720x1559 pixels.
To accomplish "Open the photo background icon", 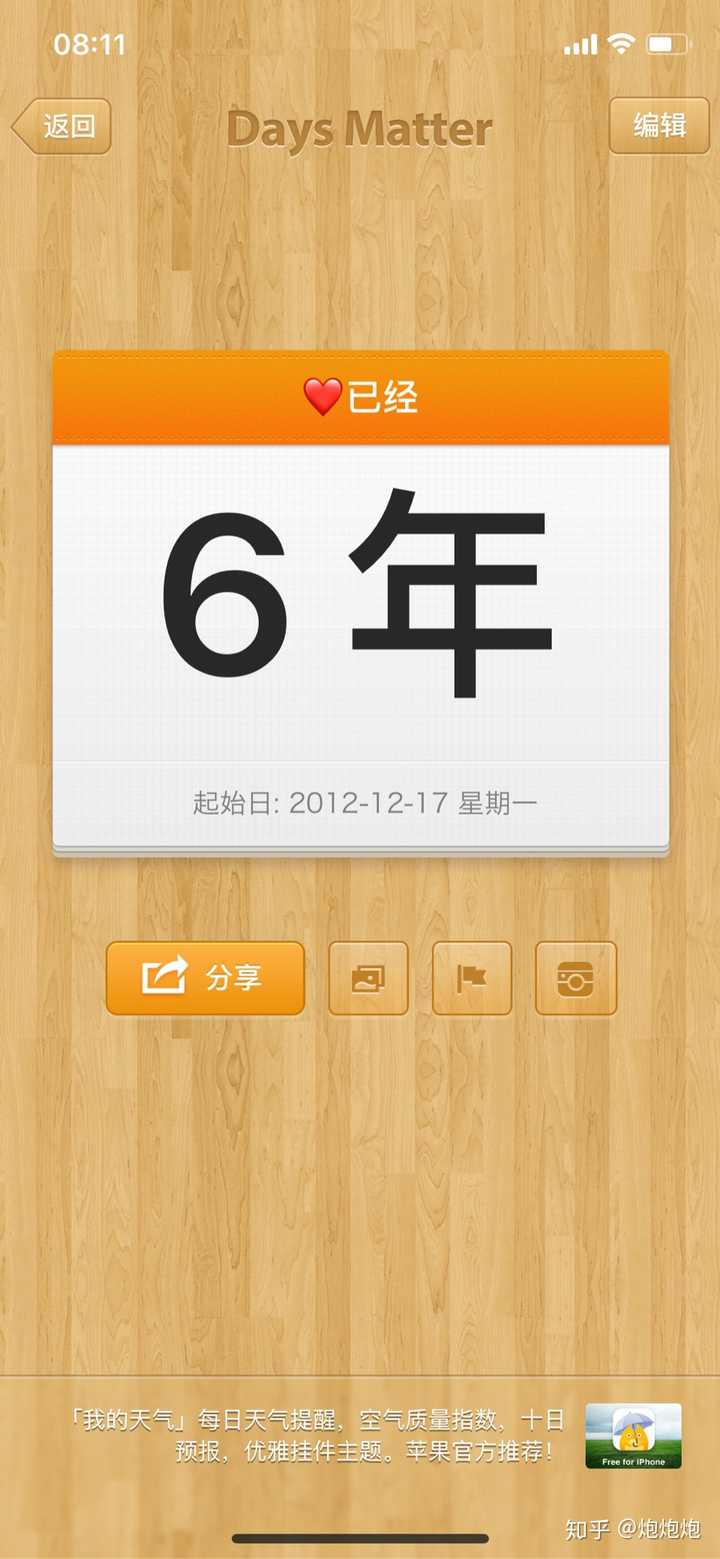I will 368,978.
